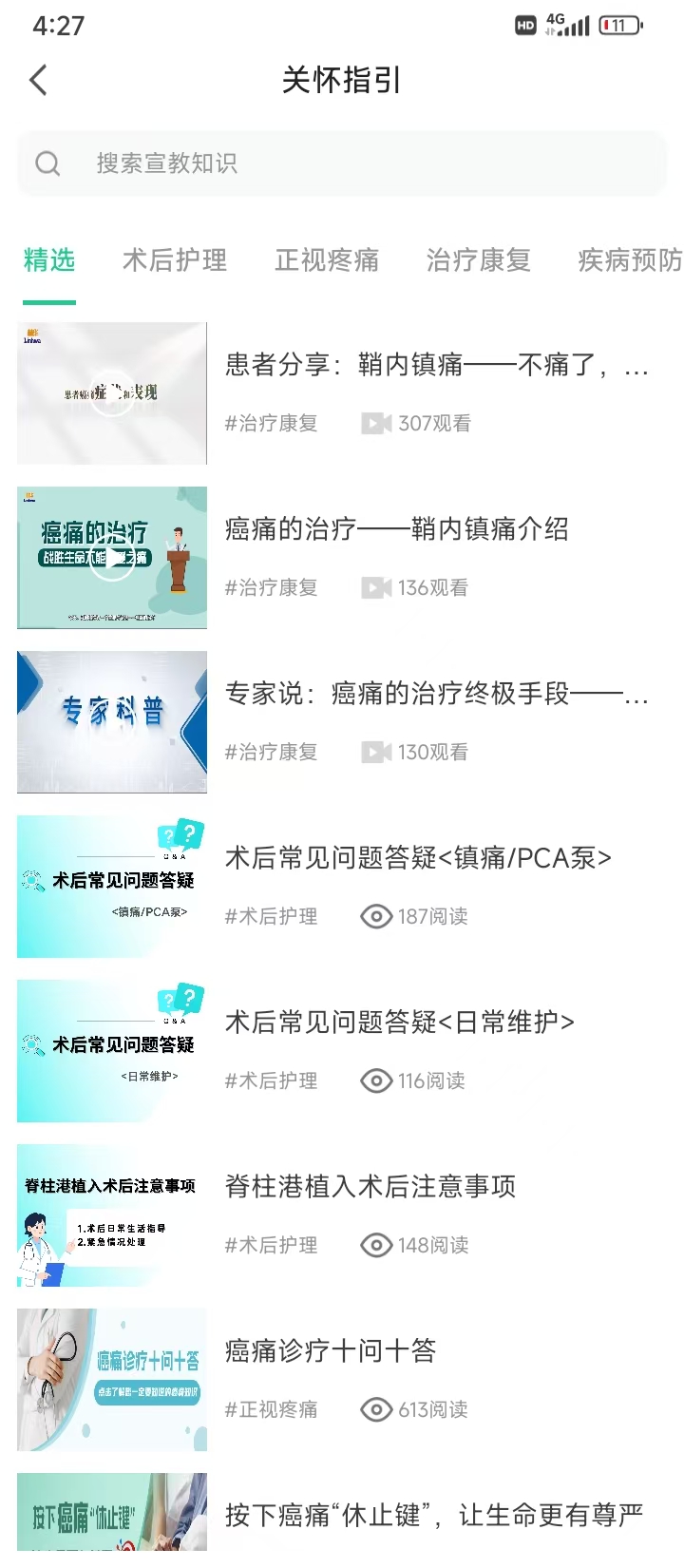
Task: Tap the 专家科普 video thumbnail
Action: (111, 721)
